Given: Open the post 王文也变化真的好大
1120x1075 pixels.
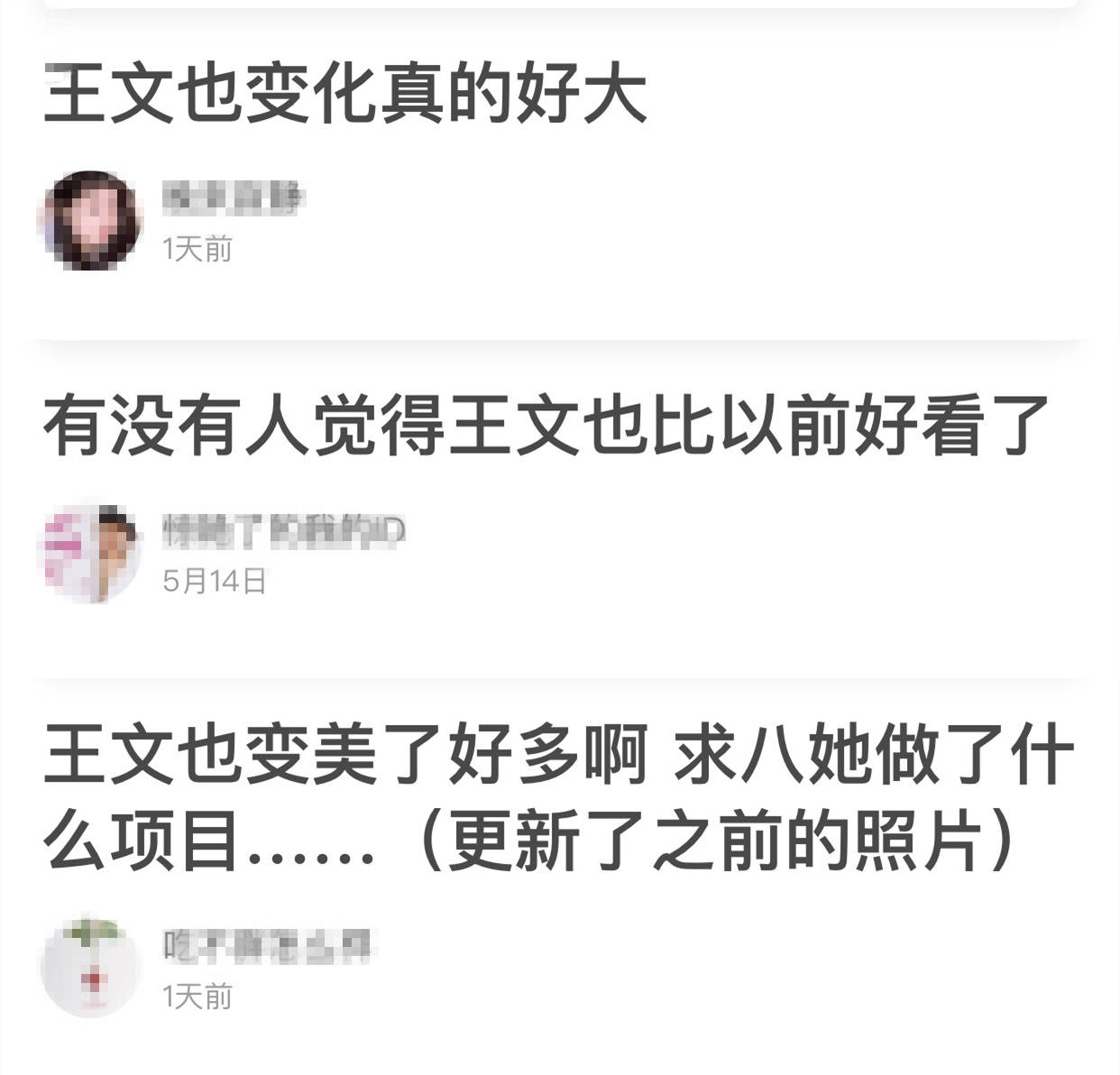Looking at the screenshot, I should [345, 94].
